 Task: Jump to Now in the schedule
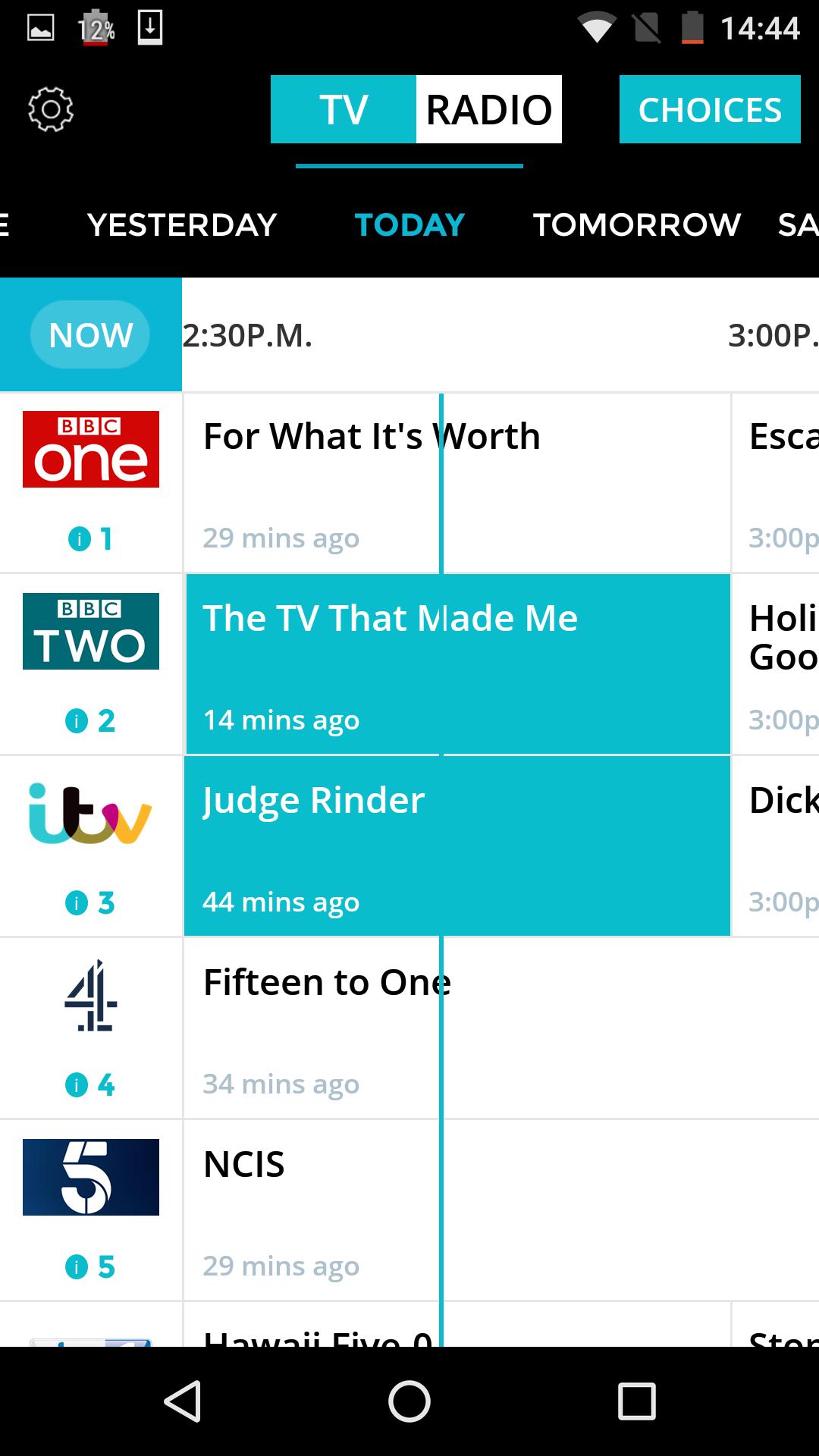pos(90,334)
